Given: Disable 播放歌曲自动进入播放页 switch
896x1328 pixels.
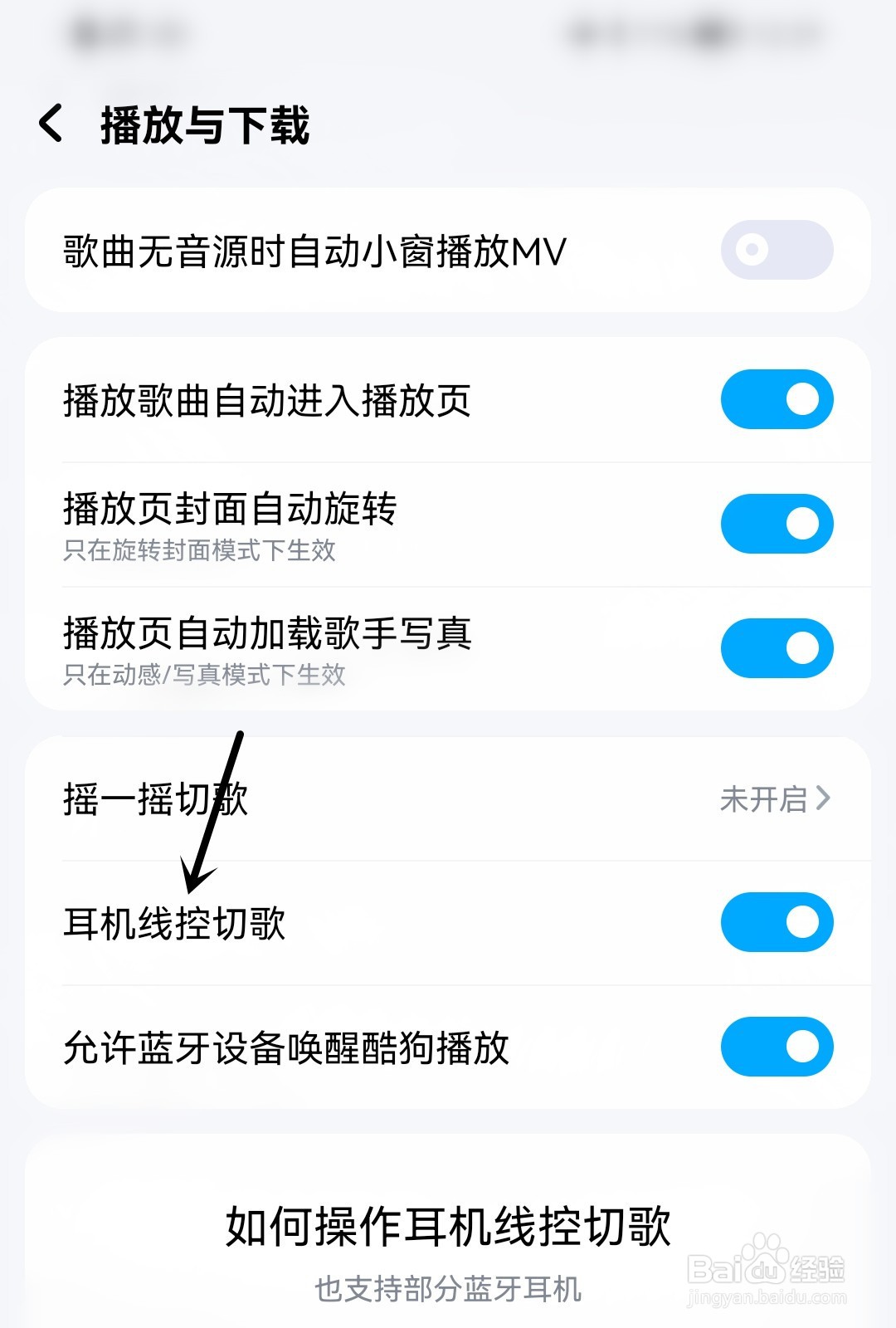Looking at the screenshot, I should [777, 399].
